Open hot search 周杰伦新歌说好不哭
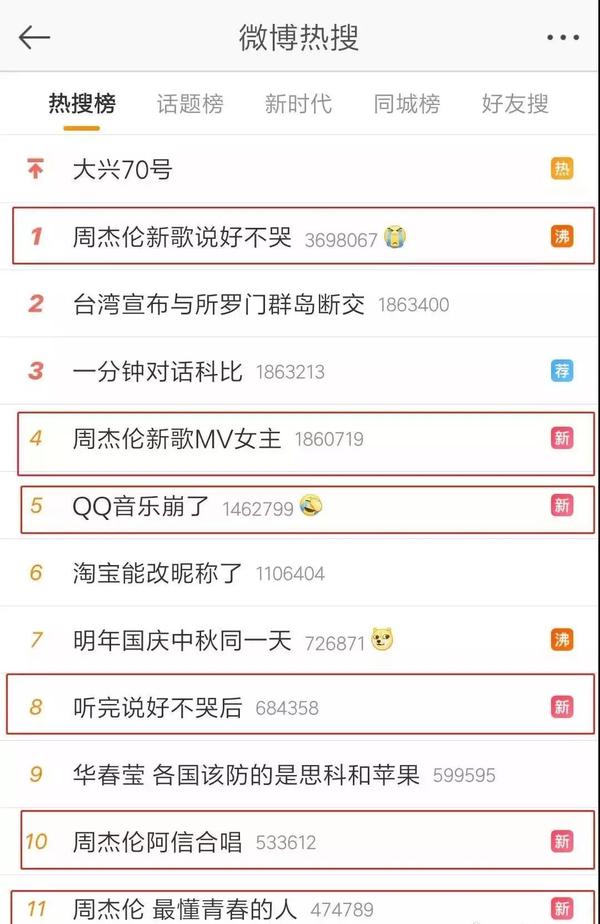This screenshot has width=600, height=924. pyautogui.click(x=182, y=237)
